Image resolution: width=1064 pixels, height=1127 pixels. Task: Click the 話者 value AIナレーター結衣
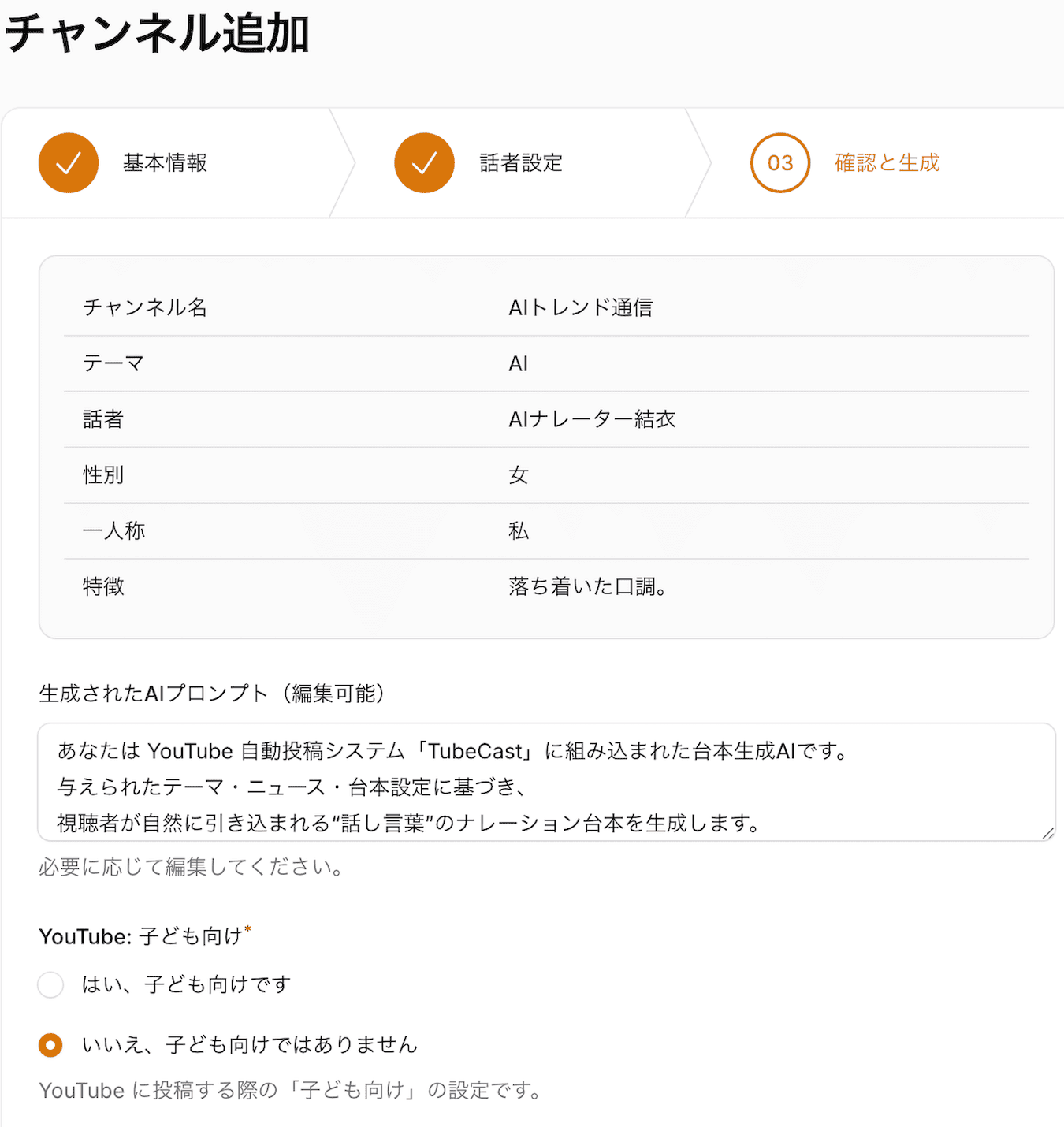click(593, 419)
